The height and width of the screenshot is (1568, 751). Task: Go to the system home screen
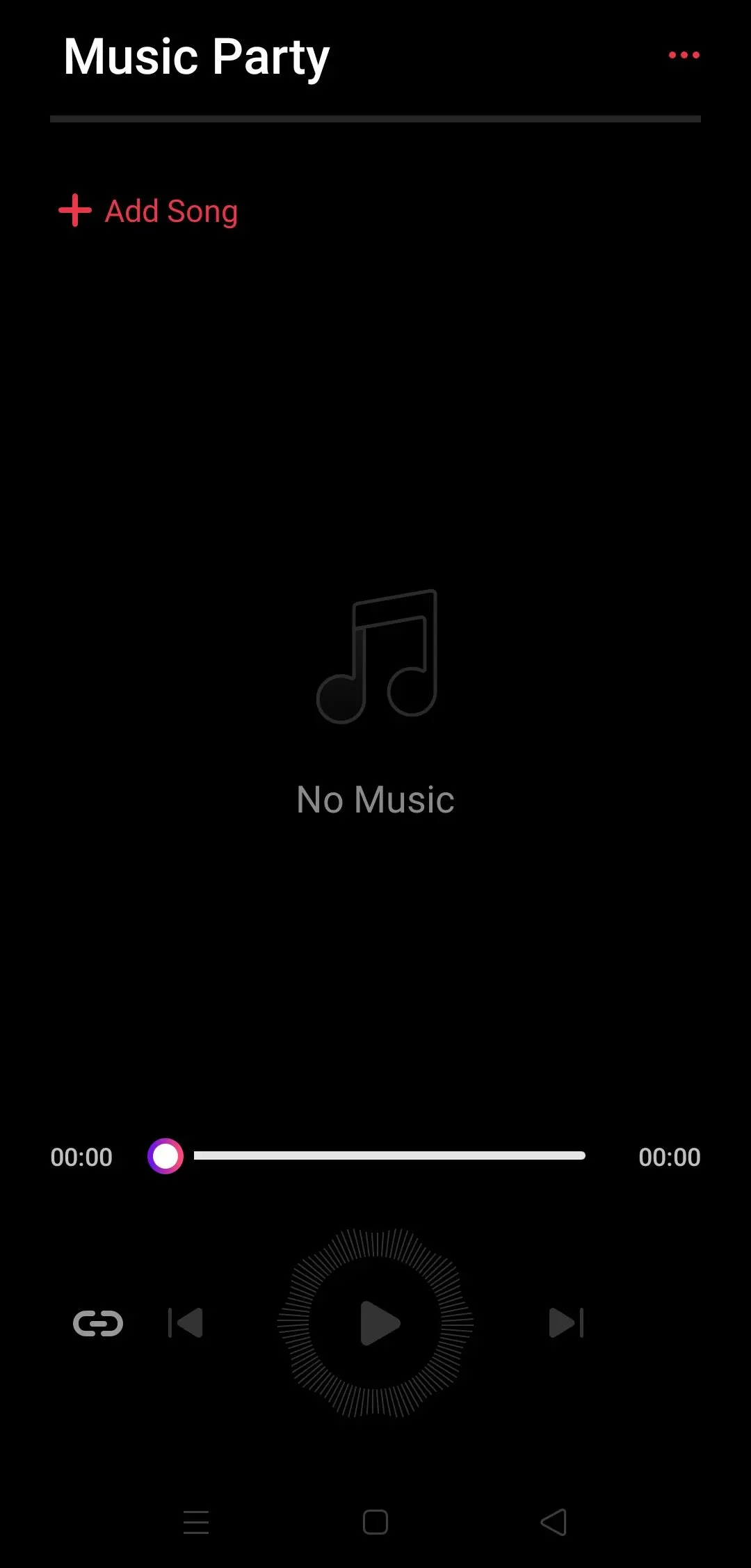[375, 1522]
